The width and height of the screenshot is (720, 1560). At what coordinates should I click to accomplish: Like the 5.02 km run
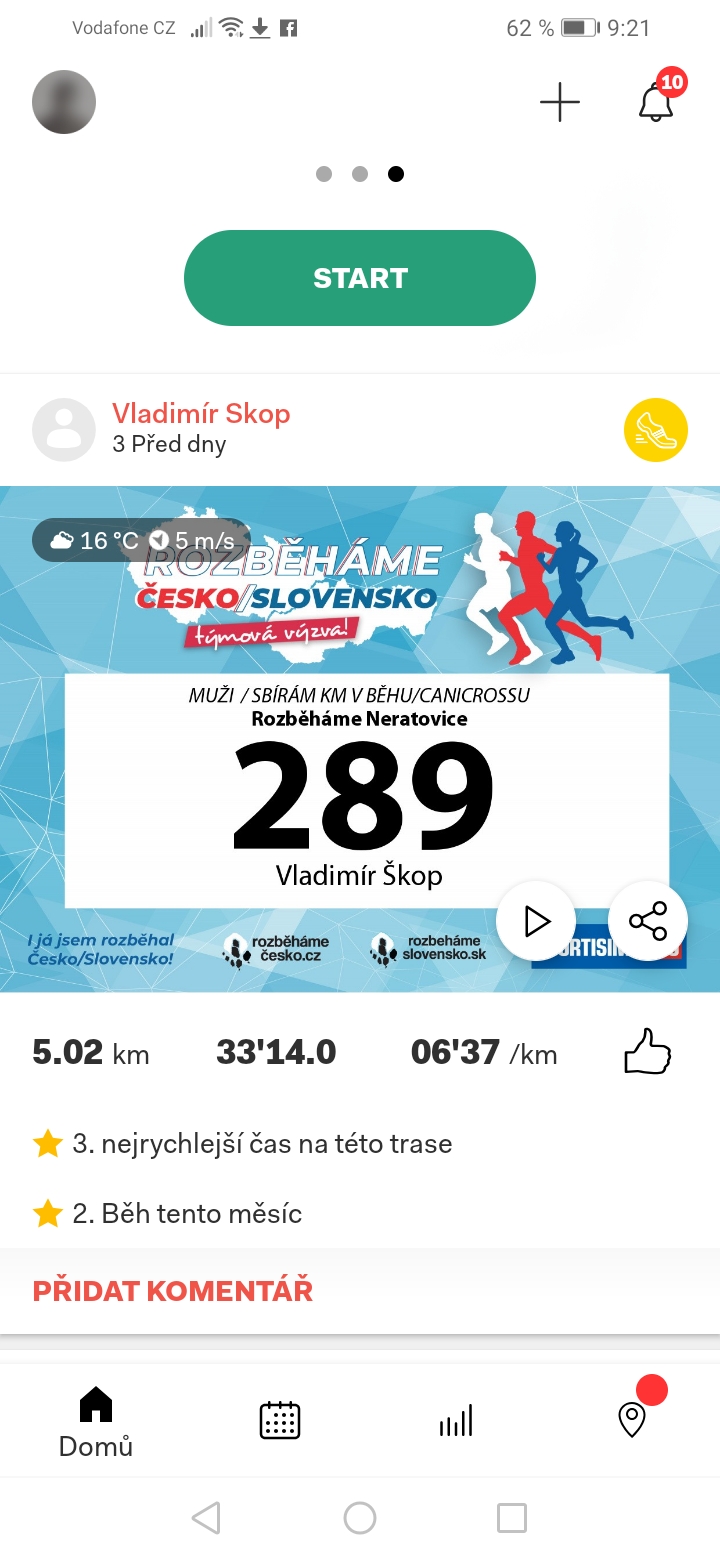pos(647,1052)
